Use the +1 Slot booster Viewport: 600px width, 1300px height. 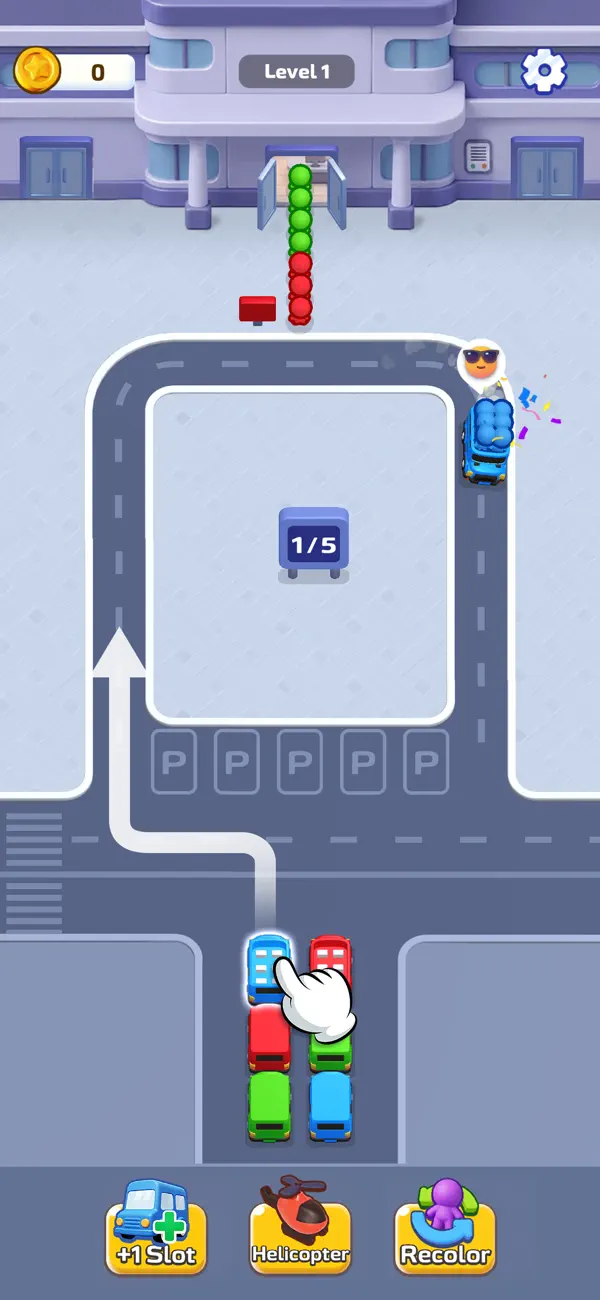156,1226
